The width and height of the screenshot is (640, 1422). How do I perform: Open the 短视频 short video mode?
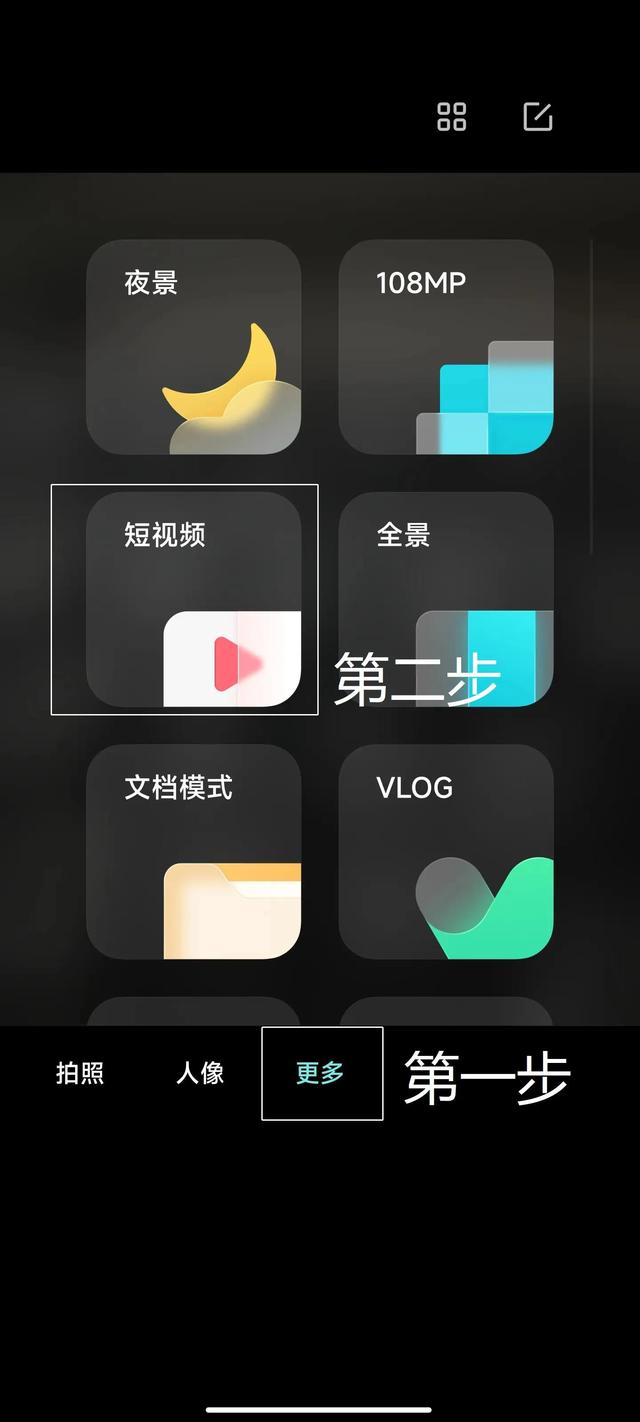pyautogui.click(x=194, y=599)
